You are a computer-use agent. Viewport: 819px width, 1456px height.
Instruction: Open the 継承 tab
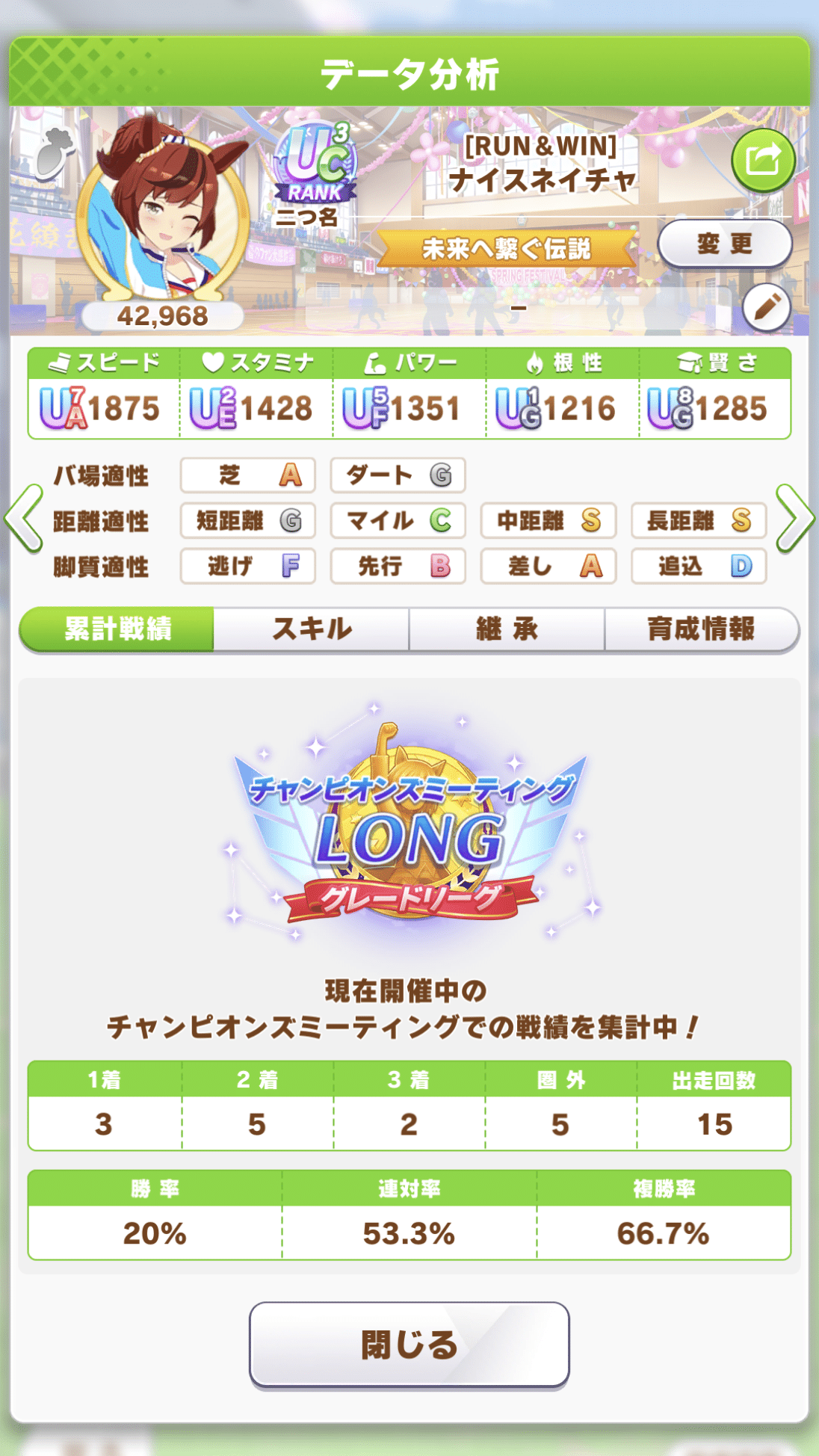507,629
